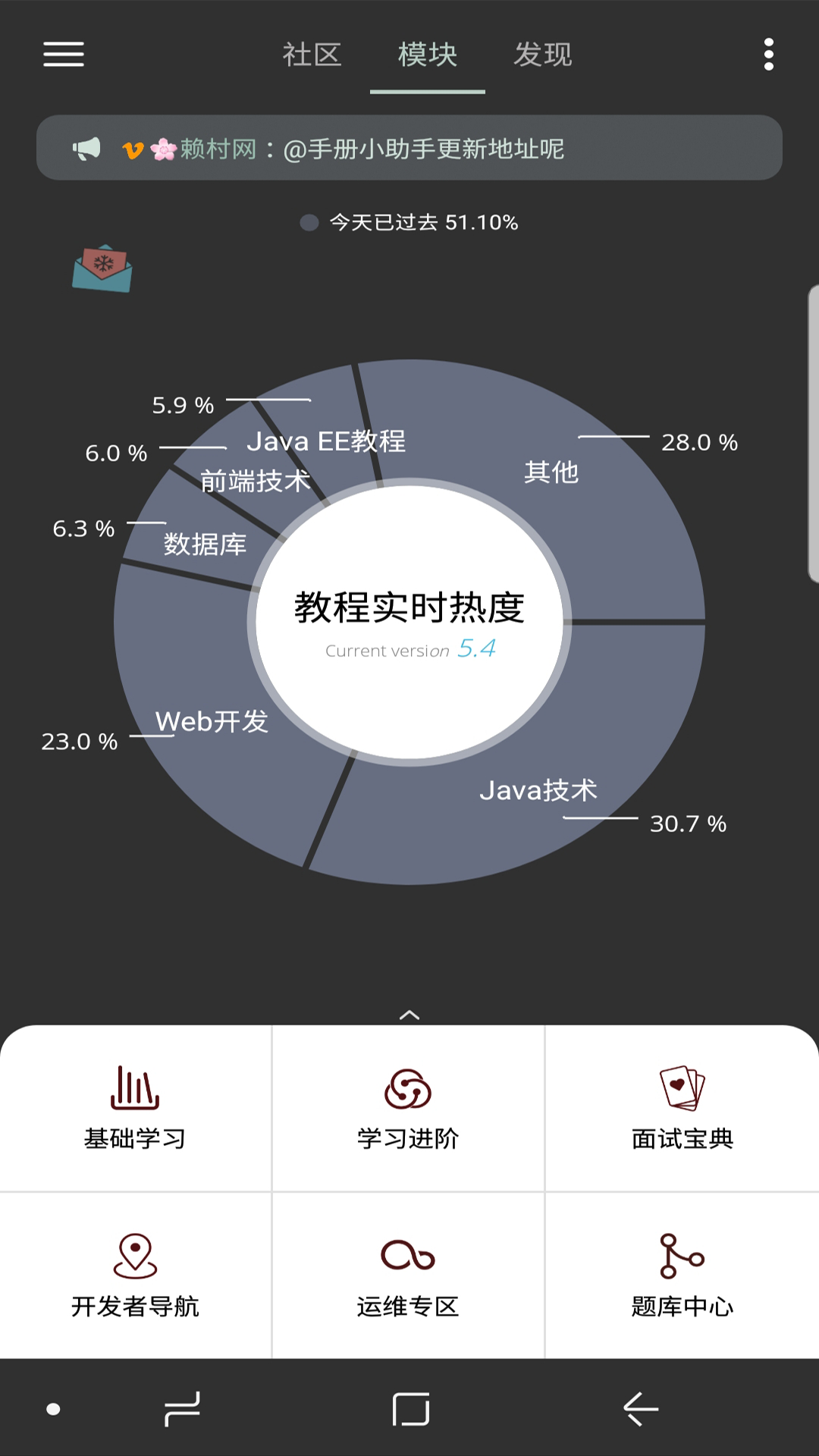
Task: Toggle the 今天已过去 progress indicator dot
Action: tap(309, 222)
